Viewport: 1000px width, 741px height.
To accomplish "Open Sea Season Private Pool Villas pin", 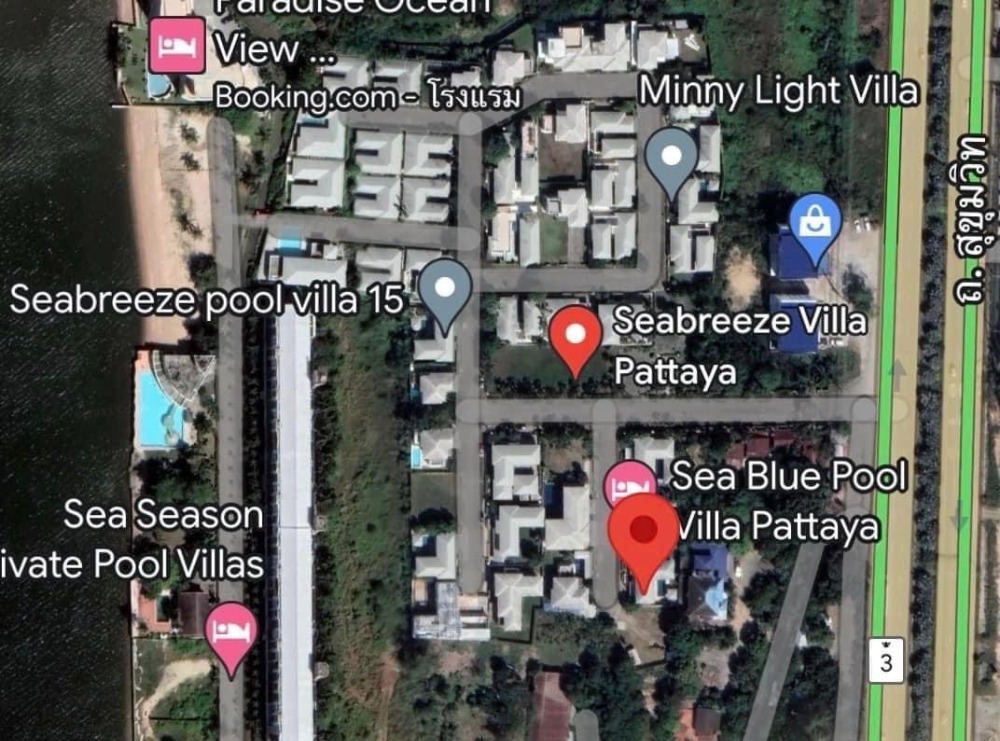I will point(231,631).
